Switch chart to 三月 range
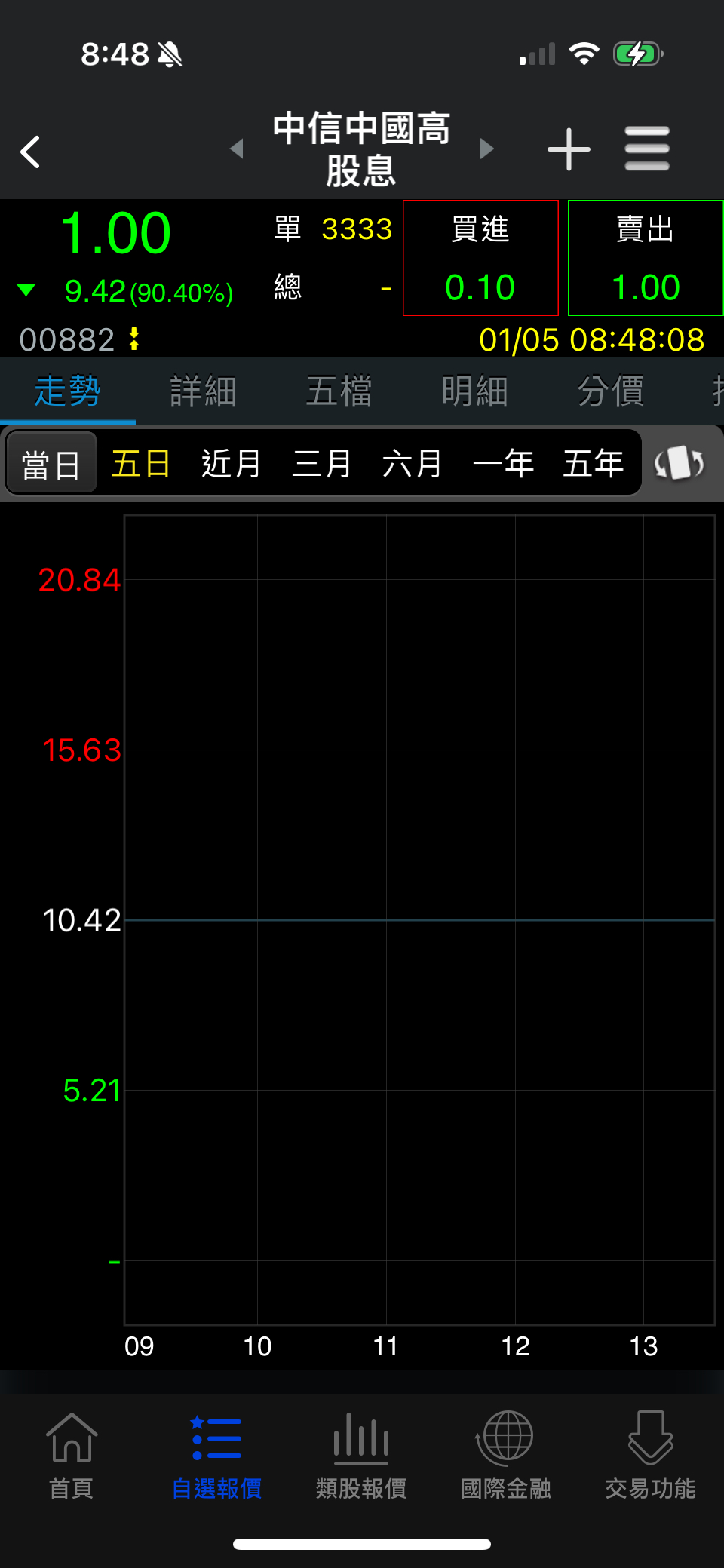 pyautogui.click(x=322, y=463)
